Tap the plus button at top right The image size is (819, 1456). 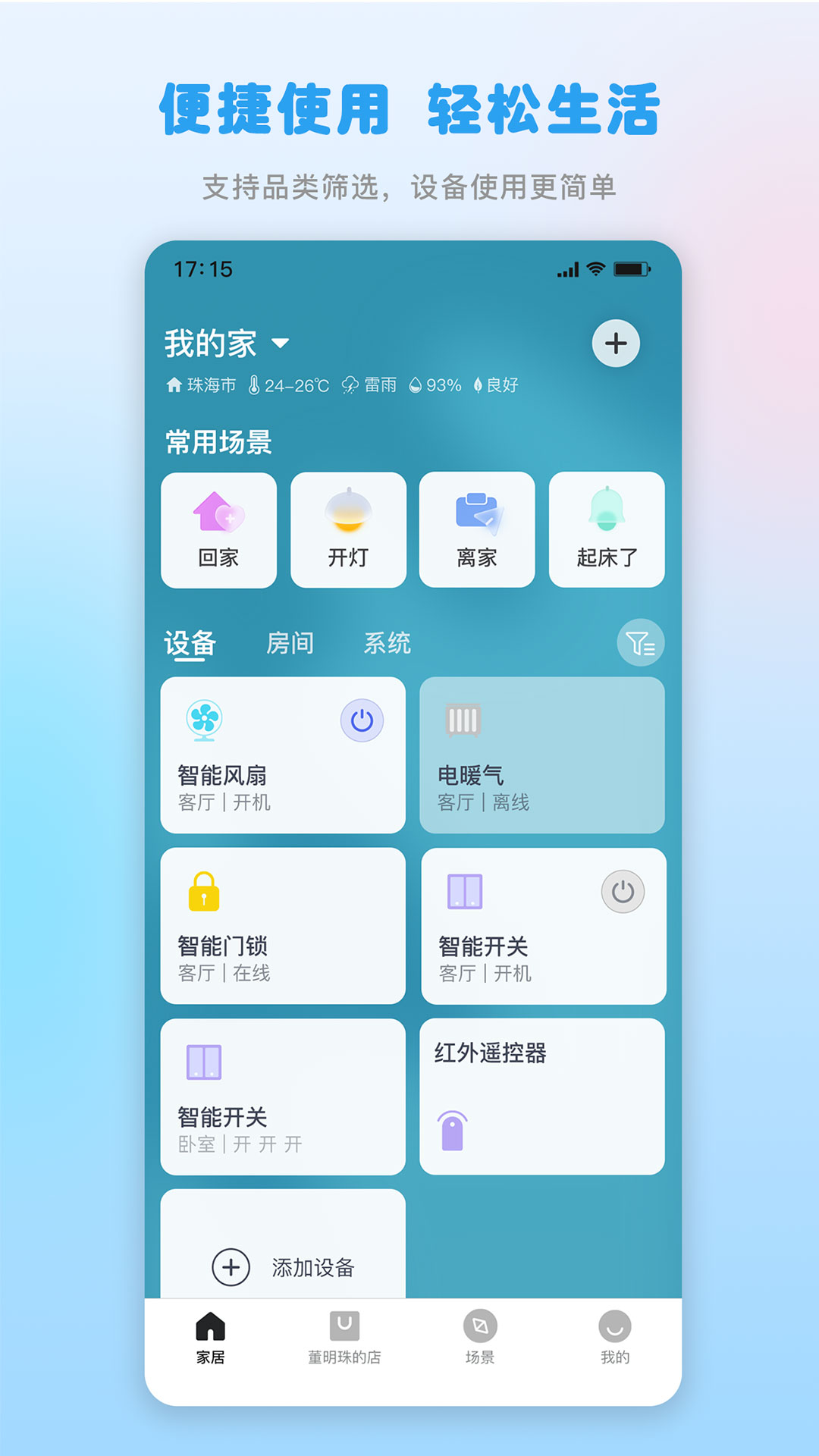pos(614,343)
